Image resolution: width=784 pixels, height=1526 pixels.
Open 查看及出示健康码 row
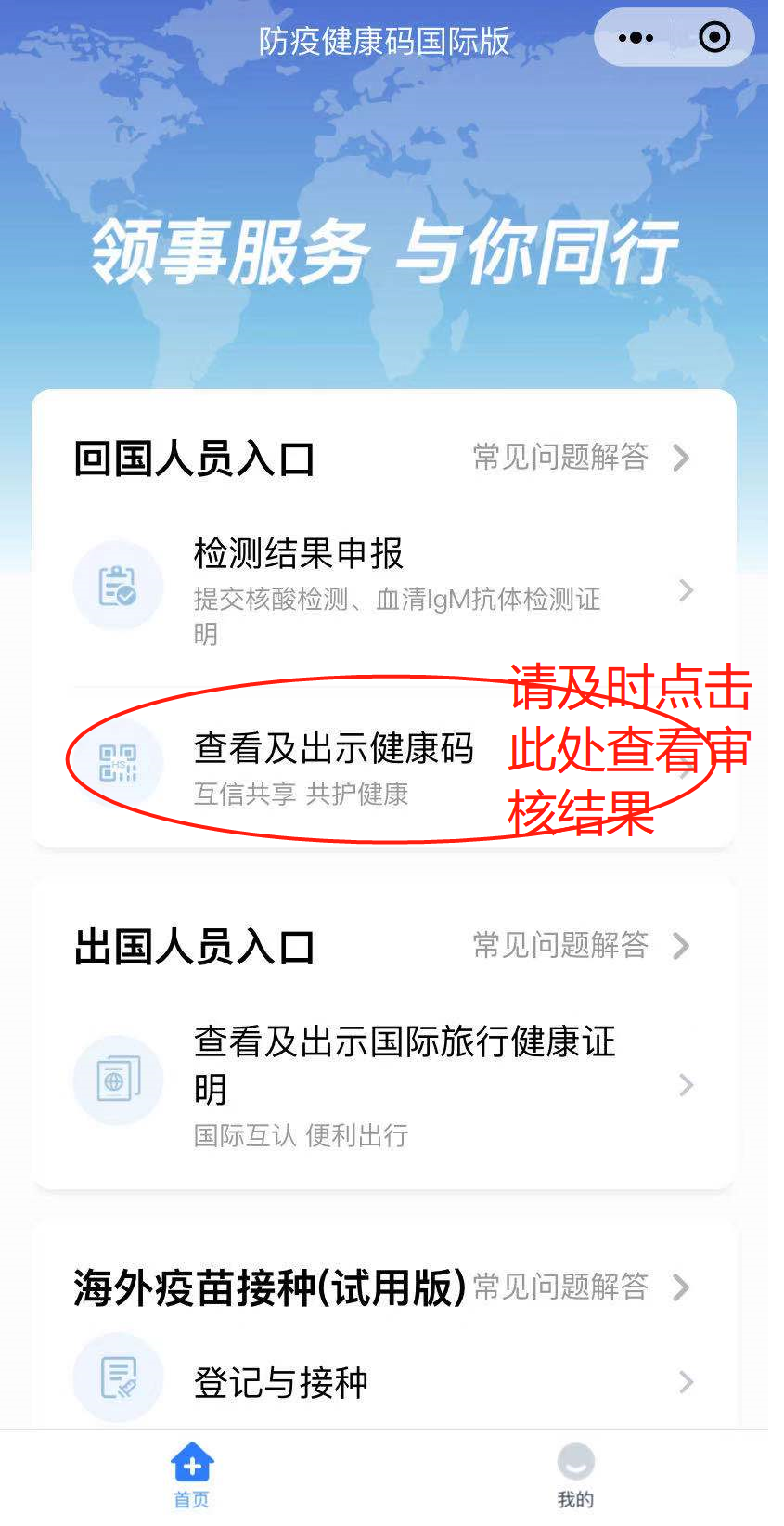tap(334, 766)
